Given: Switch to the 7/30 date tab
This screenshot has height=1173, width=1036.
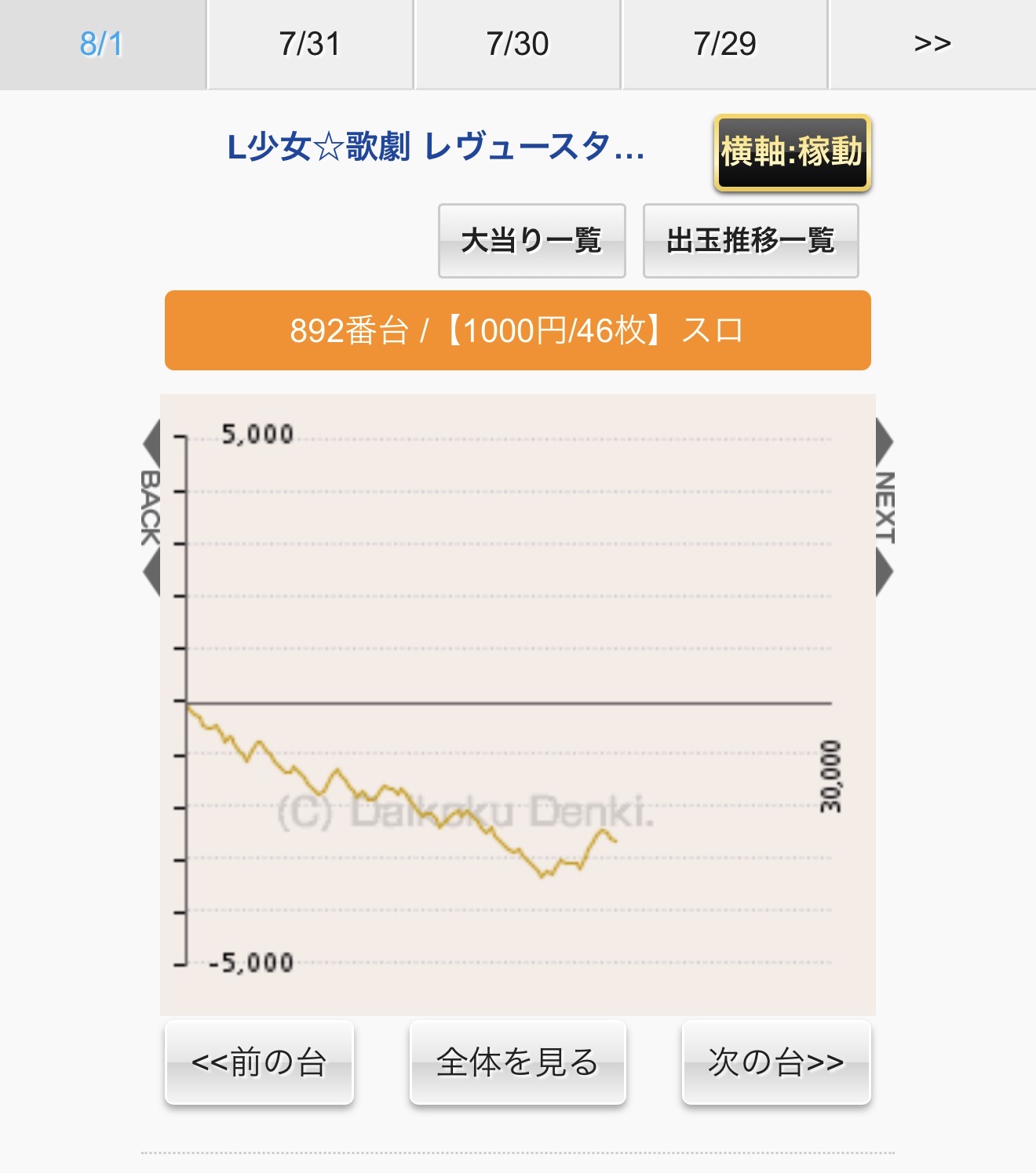Looking at the screenshot, I should point(517,44).
